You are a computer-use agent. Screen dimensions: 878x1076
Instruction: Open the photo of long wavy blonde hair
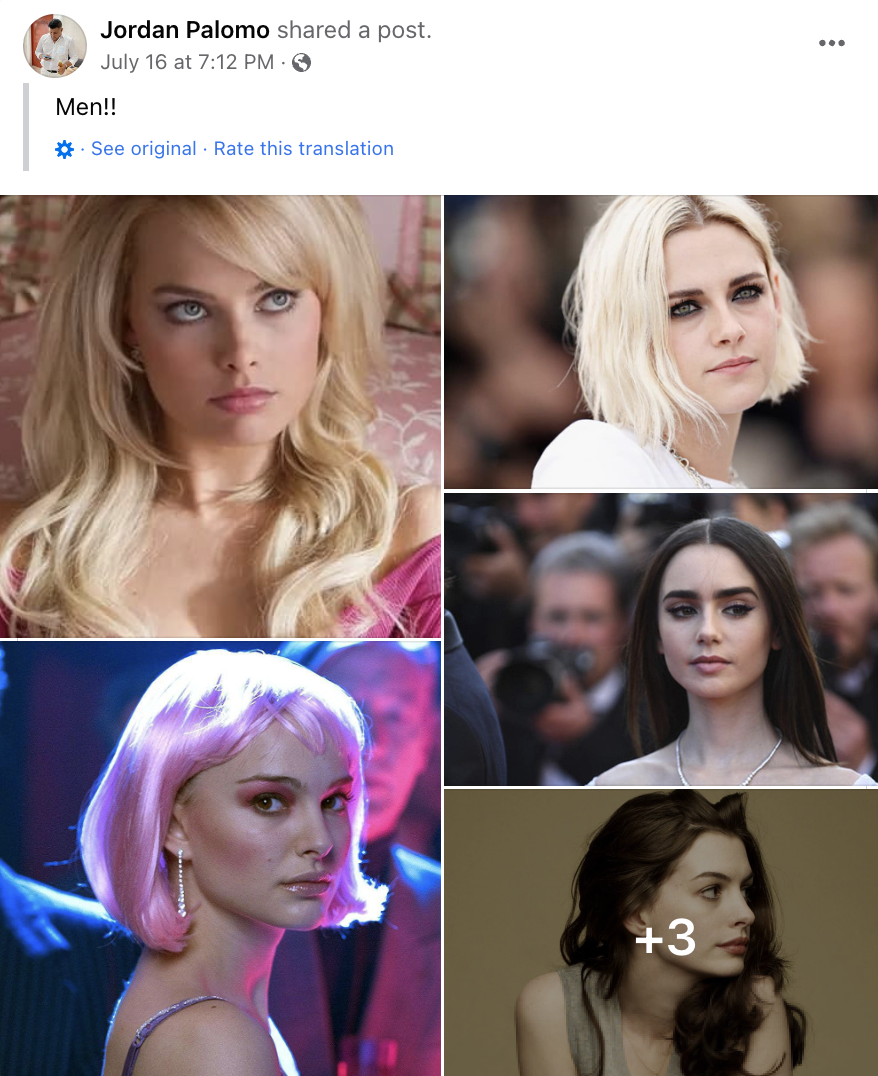point(220,415)
